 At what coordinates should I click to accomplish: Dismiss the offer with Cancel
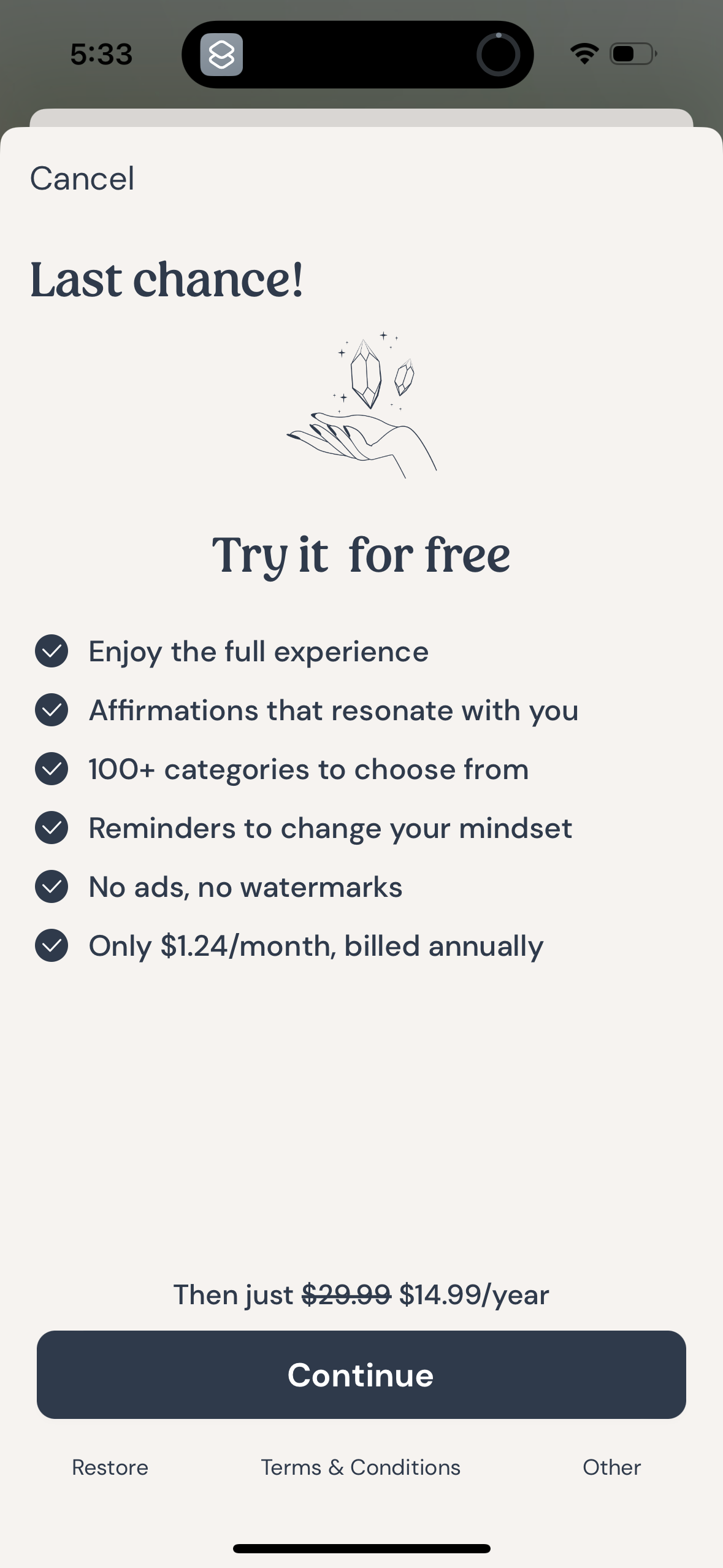(x=82, y=179)
